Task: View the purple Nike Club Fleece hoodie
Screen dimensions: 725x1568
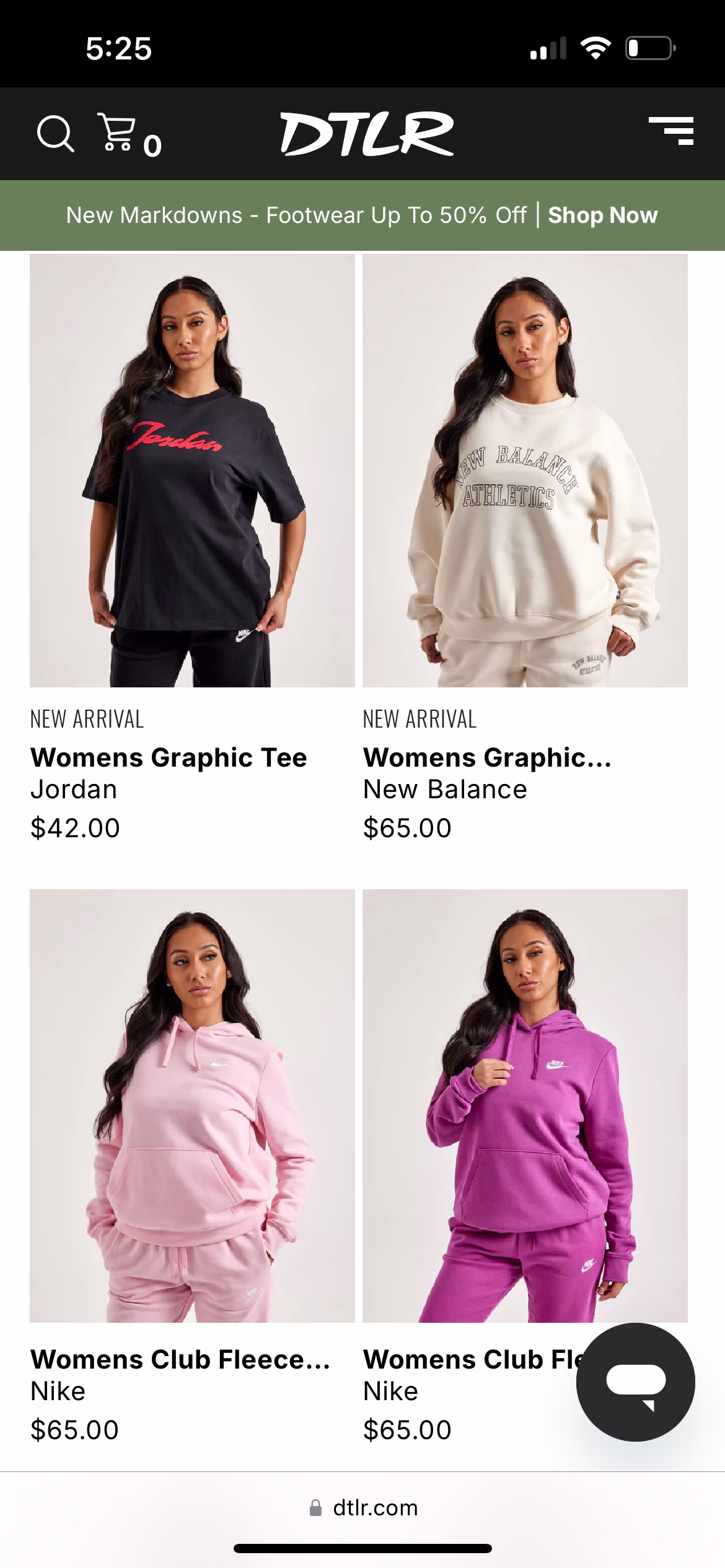Action: click(x=525, y=1105)
